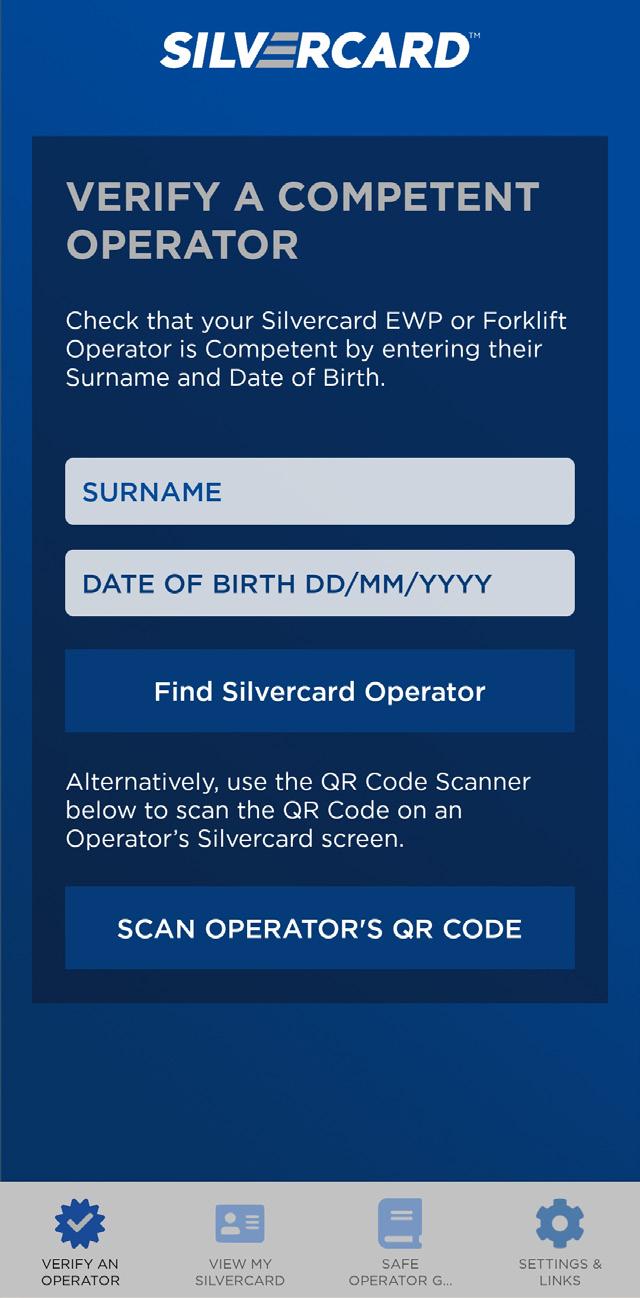Go to the Safe Operator Guide tab
Image resolution: width=640 pixels, height=1298 pixels.
click(x=400, y=1241)
